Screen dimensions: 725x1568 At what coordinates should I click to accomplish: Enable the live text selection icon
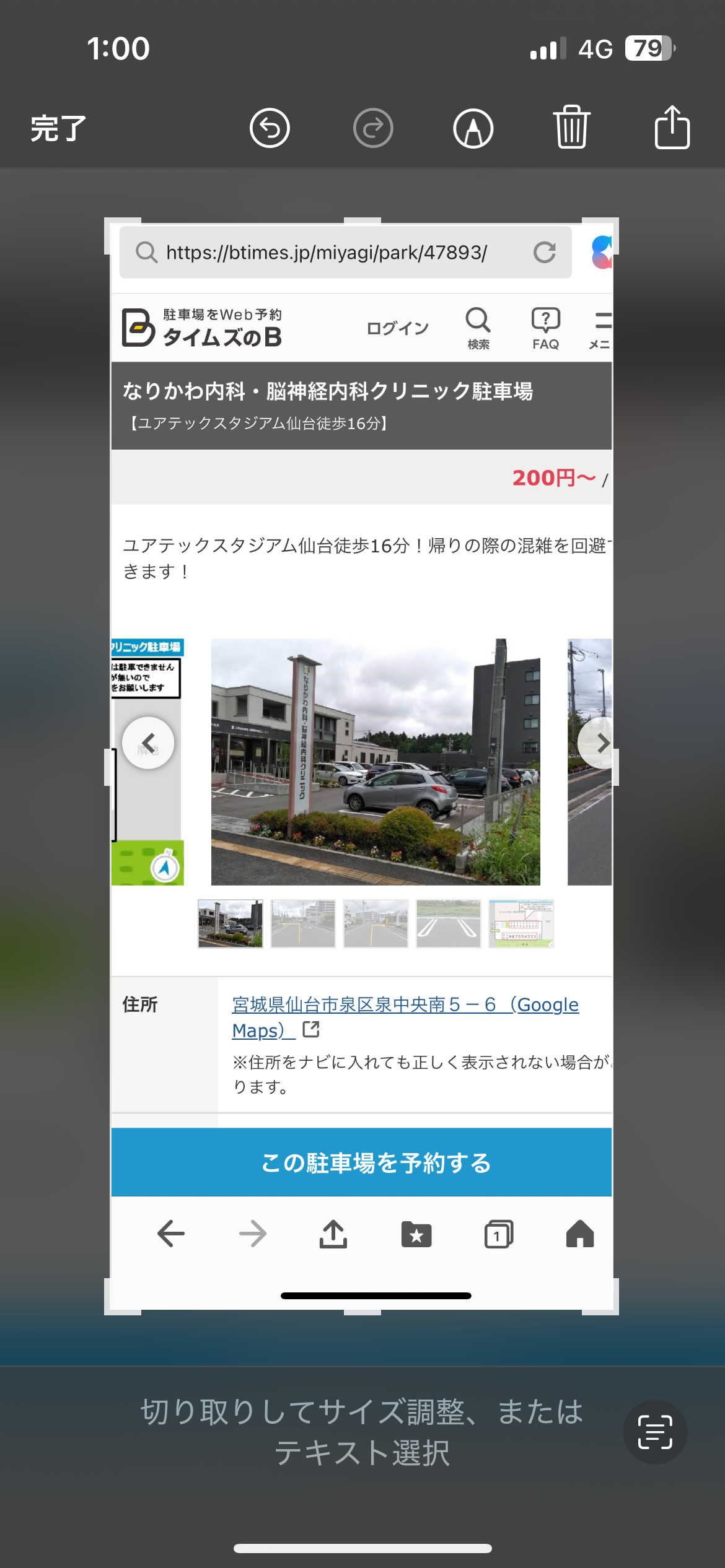pos(654,1432)
